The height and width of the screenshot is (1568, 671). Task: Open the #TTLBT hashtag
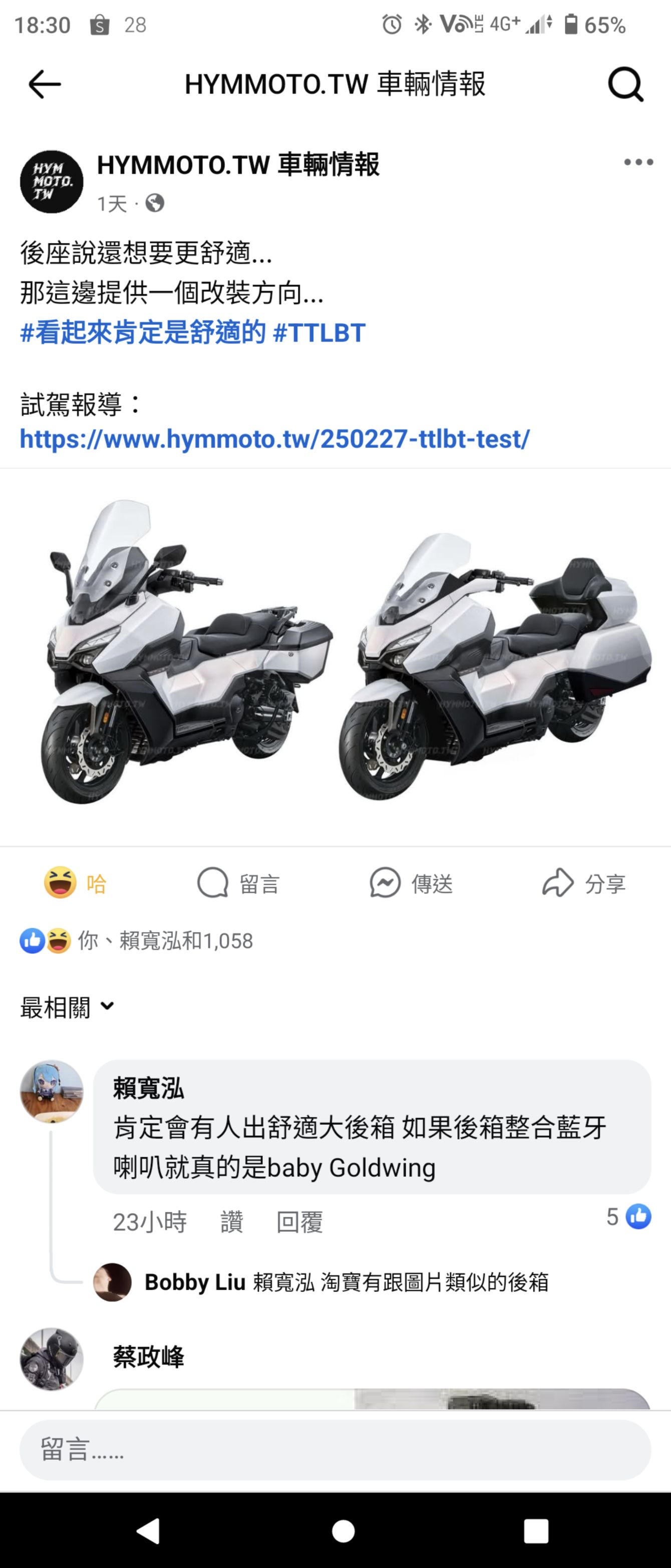(319, 332)
